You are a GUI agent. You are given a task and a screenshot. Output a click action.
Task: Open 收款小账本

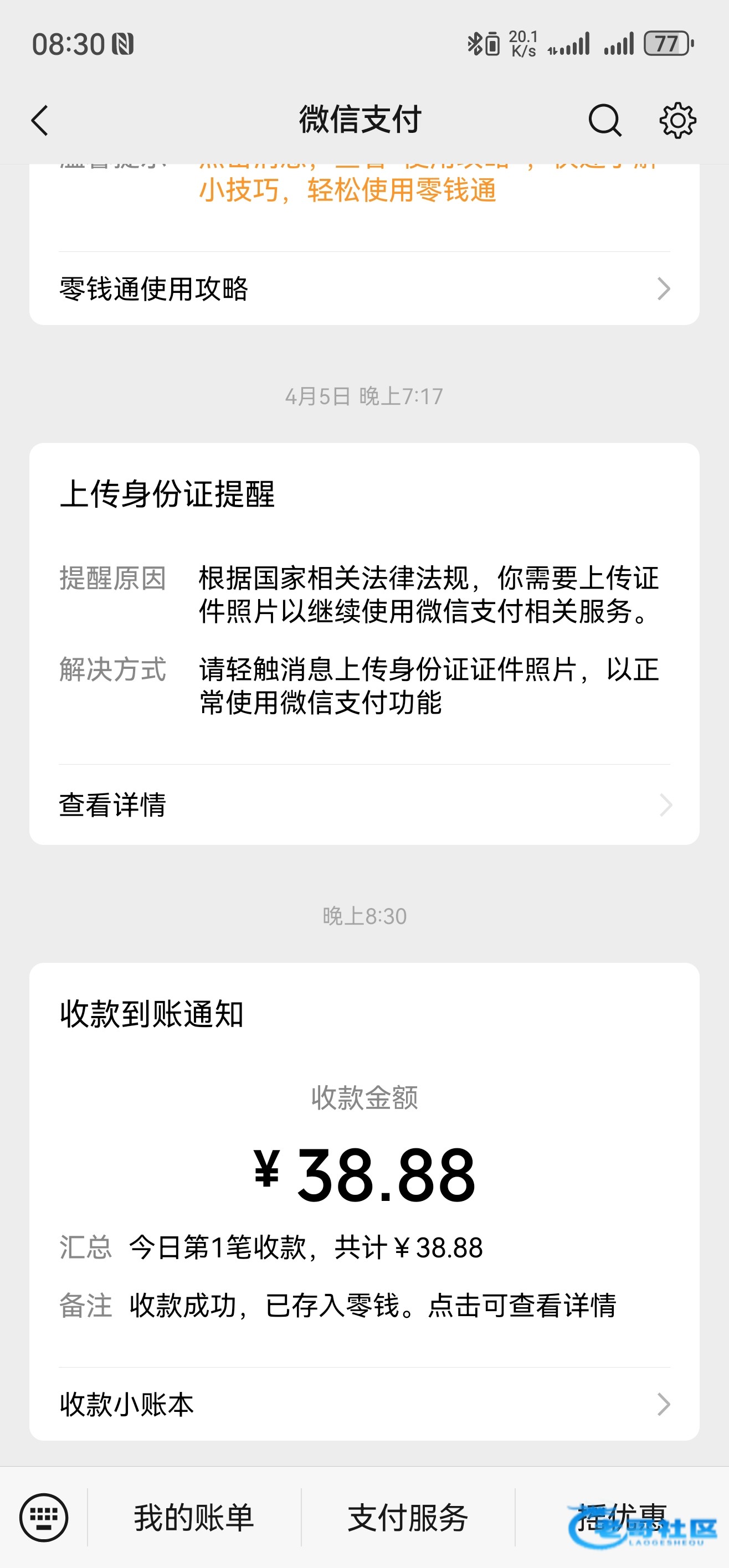tap(364, 1404)
